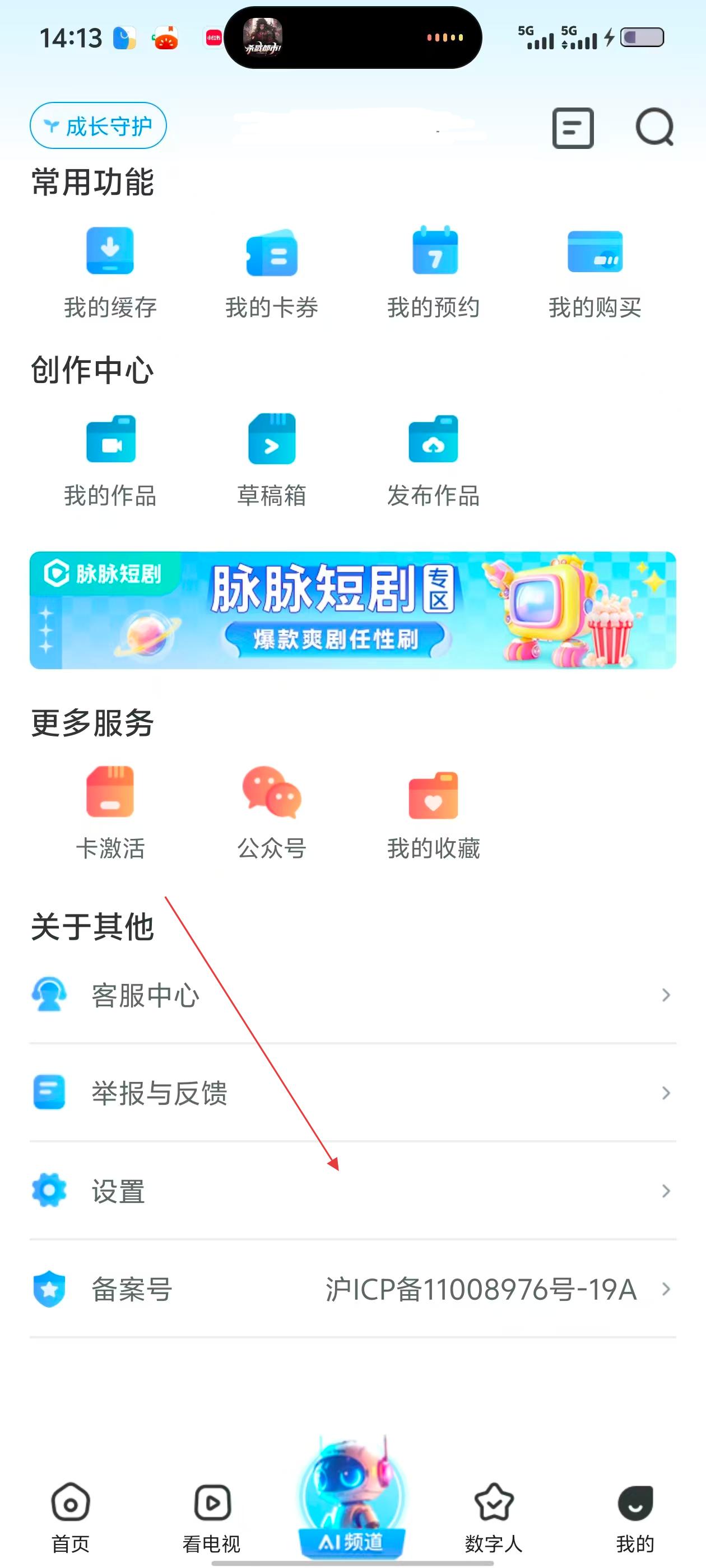Switch to the AI频道 tab
Image resolution: width=706 pixels, height=1568 pixels.
coord(351,1504)
